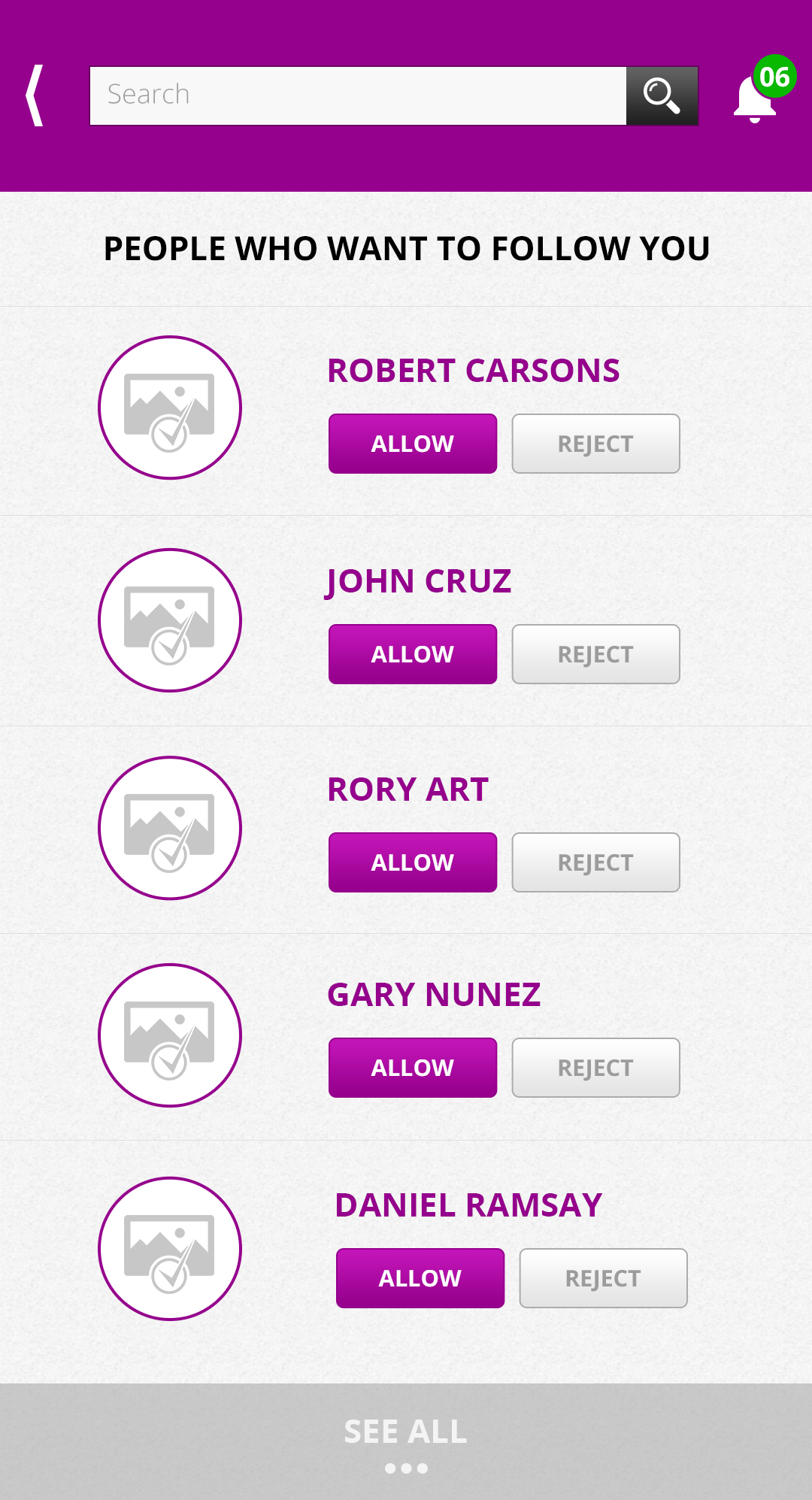Open Daniel Ramsay's profile picture
Viewport: 812px width, 1500px height.
pyautogui.click(x=170, y=1249)
